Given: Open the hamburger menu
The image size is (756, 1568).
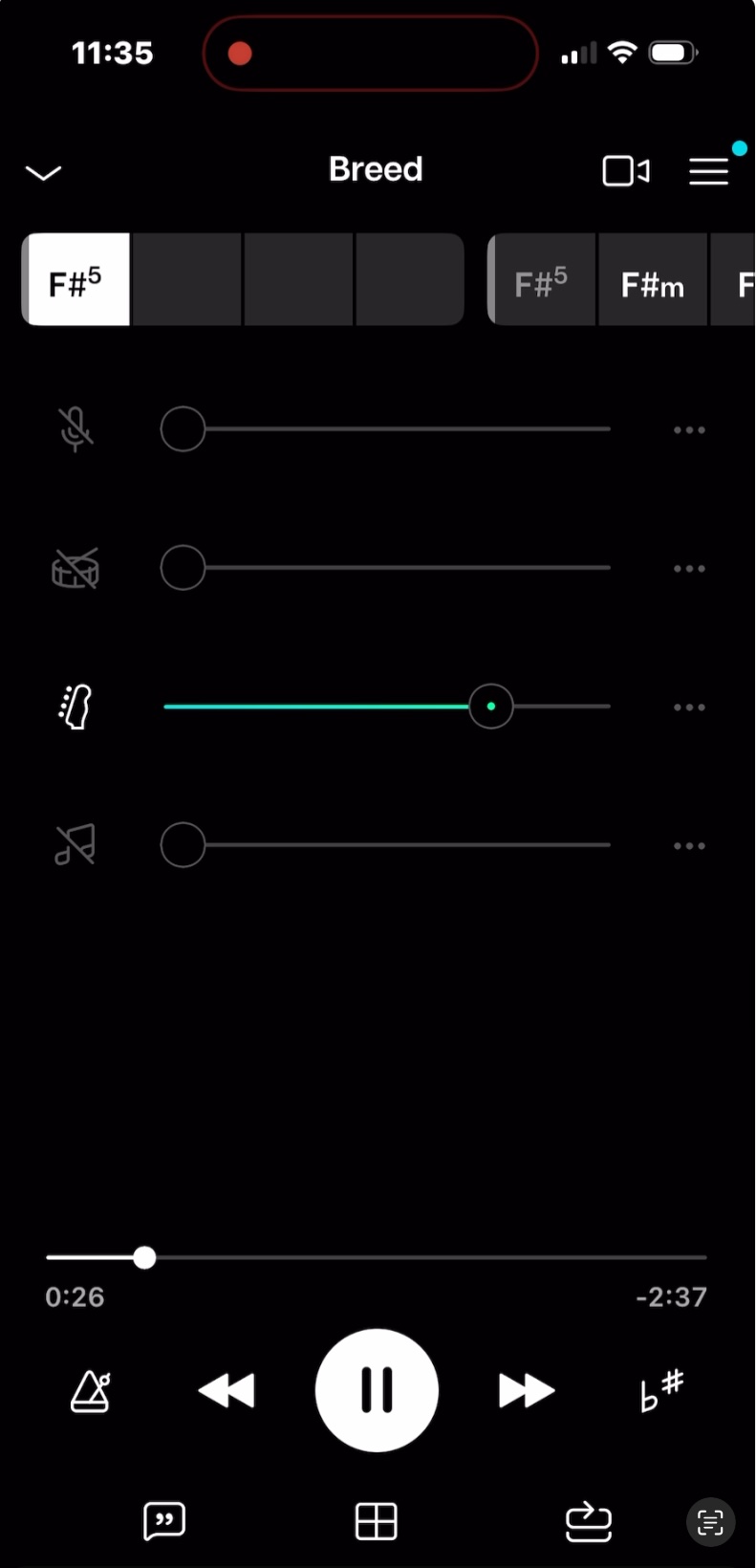Looking at the screenshot, I should pos(709,171).
